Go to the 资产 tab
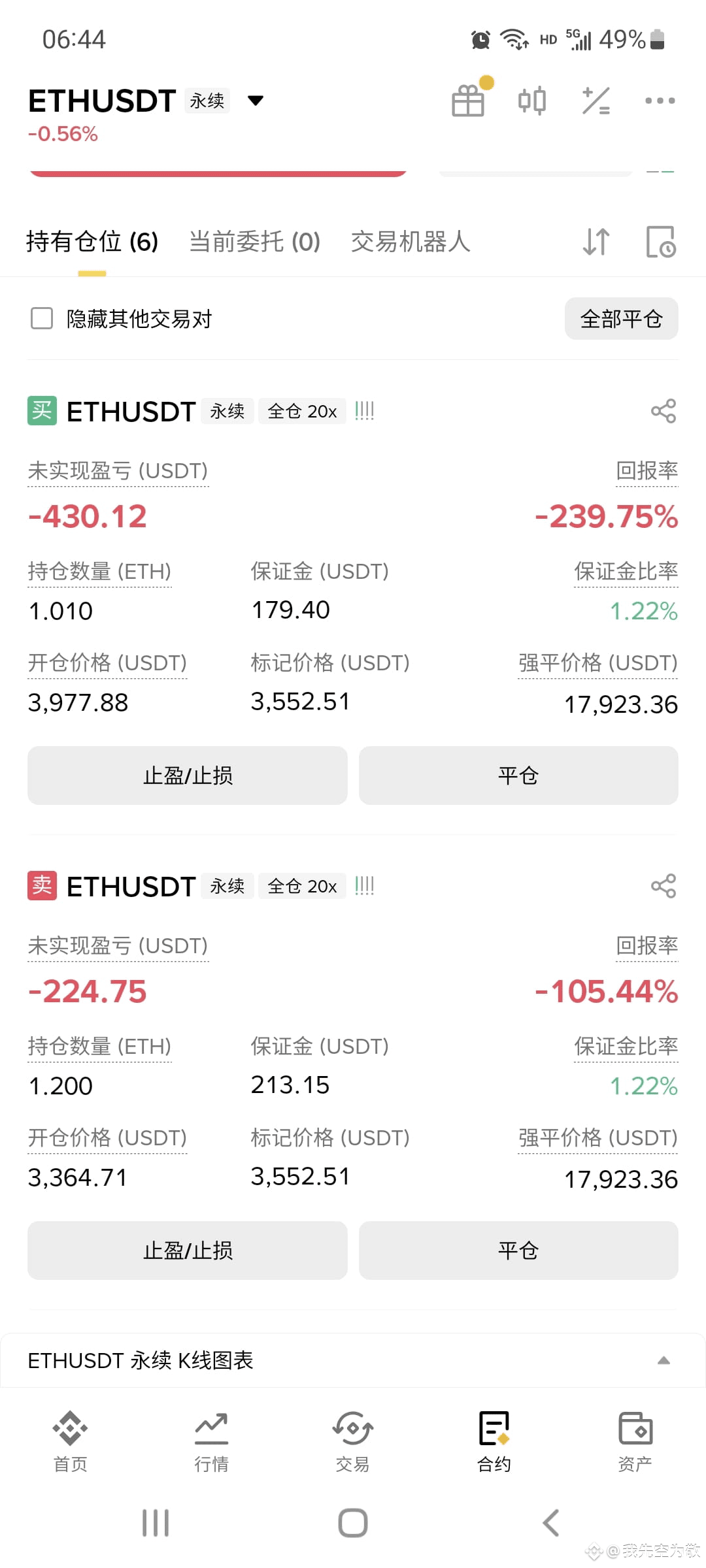This screenshot has width=706, height=1568. [635, 1441]
